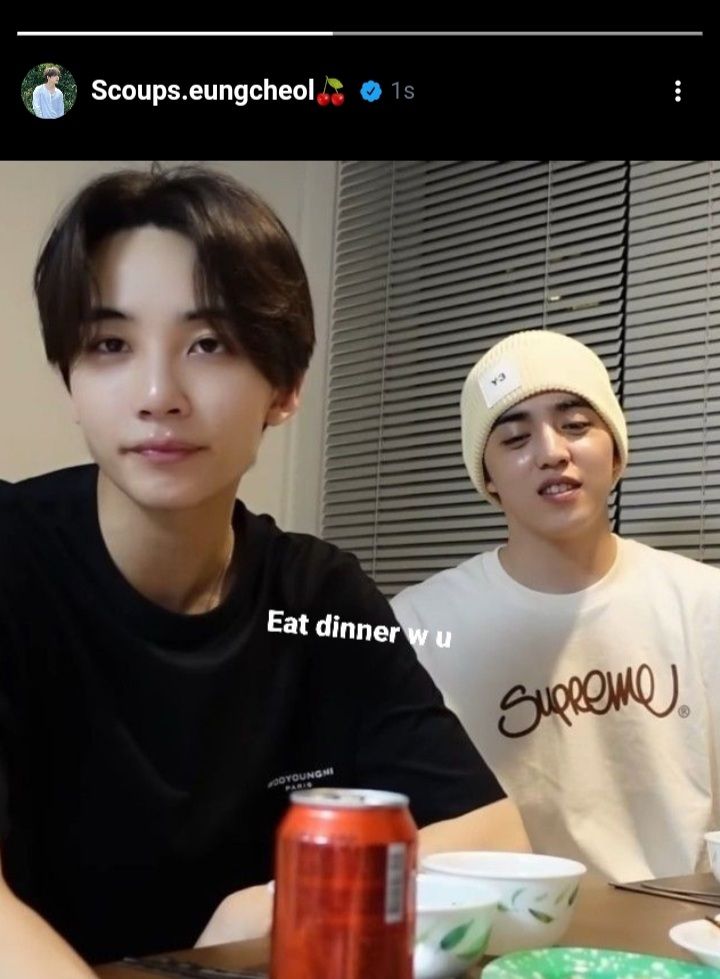Open the story overflow menu
Screen dimensions: 720x979
678,91
